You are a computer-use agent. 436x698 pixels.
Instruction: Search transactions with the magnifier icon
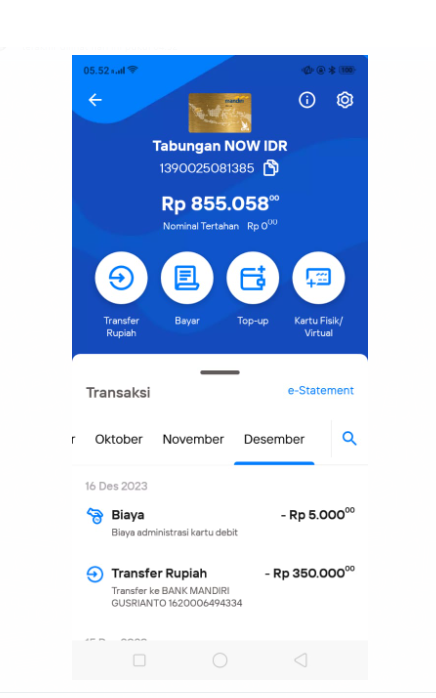(x=349, y=438)
